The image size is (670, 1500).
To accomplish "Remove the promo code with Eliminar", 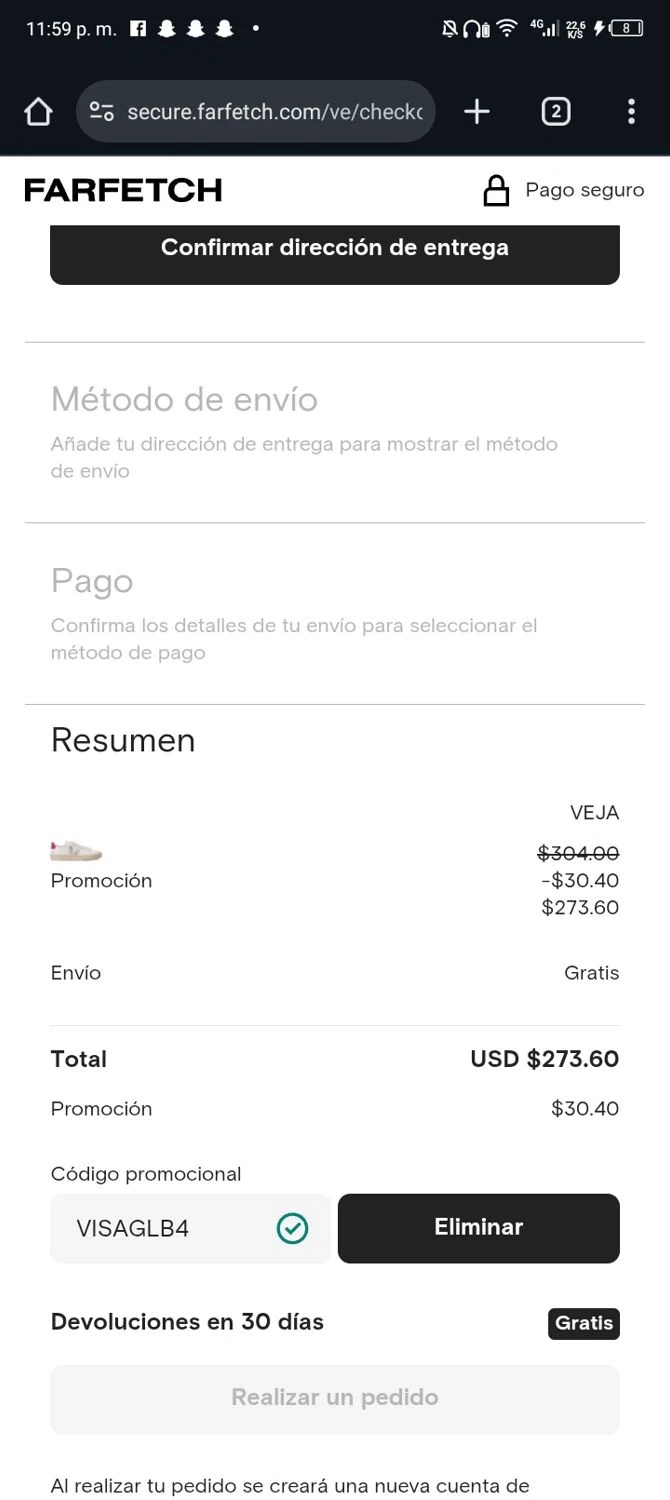I will click(x=478, y=1228).
